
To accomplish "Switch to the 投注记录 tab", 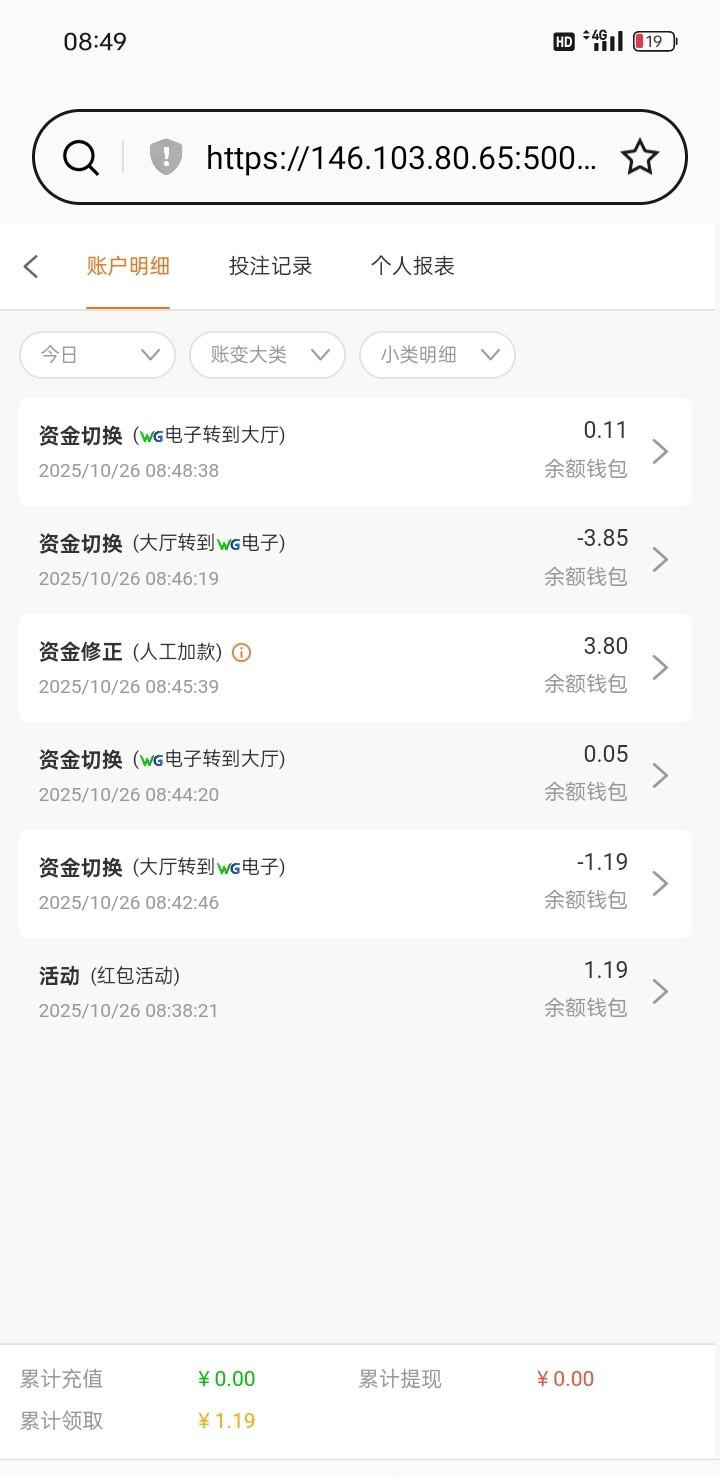I will (270, 266).
